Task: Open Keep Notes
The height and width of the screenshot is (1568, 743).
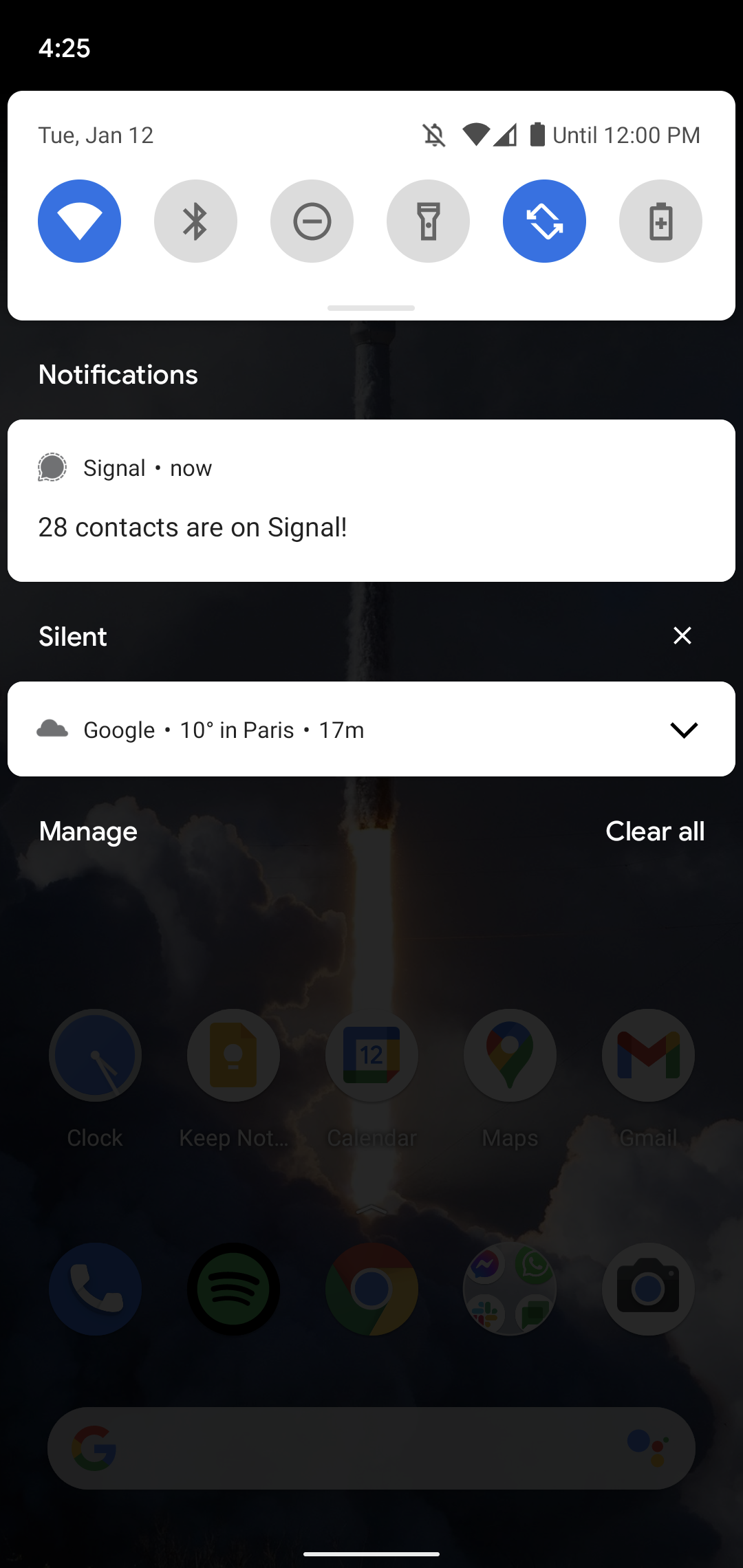Action: 233,1056
